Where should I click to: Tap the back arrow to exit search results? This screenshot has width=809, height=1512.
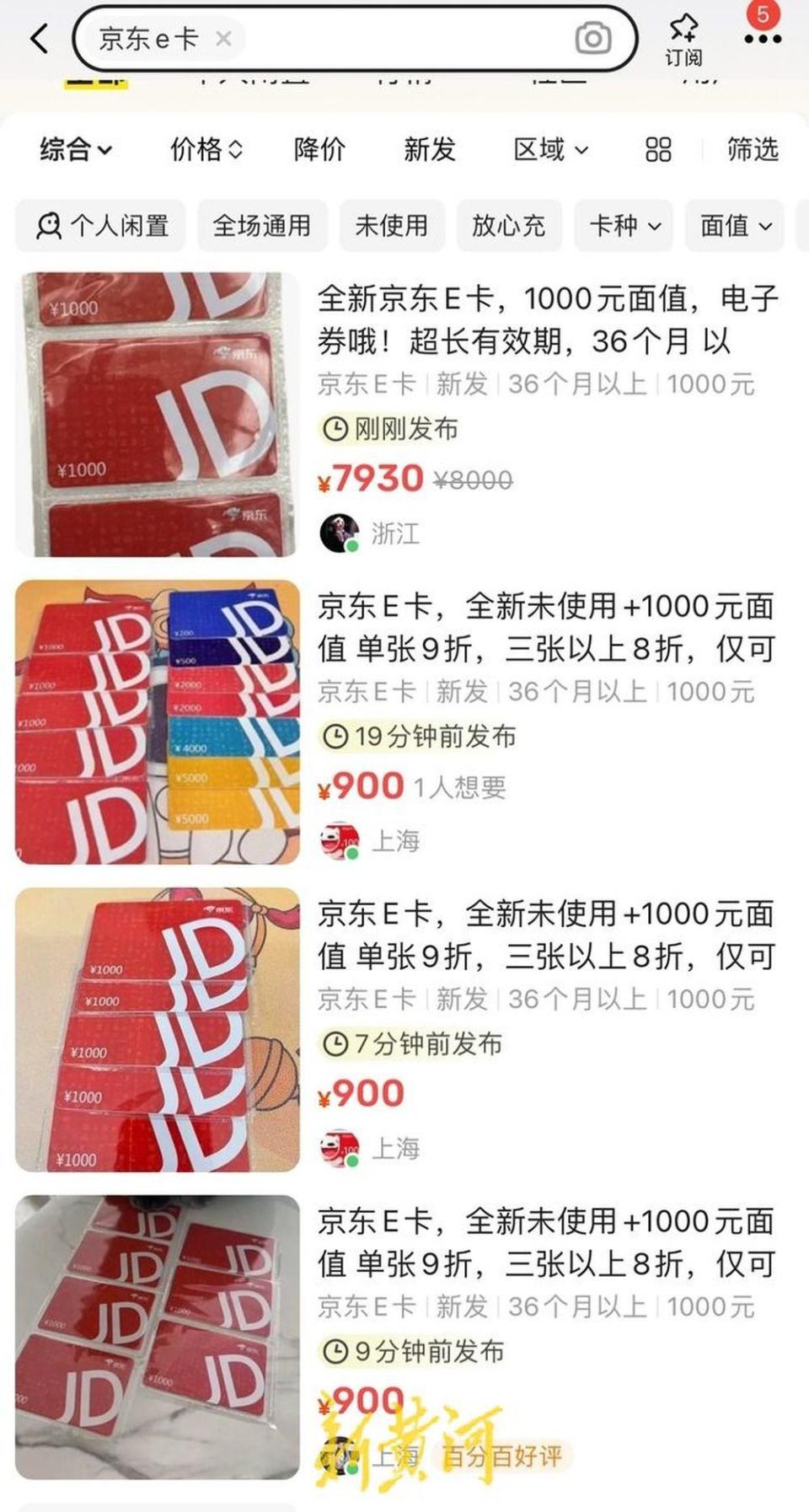coord(40,37)
